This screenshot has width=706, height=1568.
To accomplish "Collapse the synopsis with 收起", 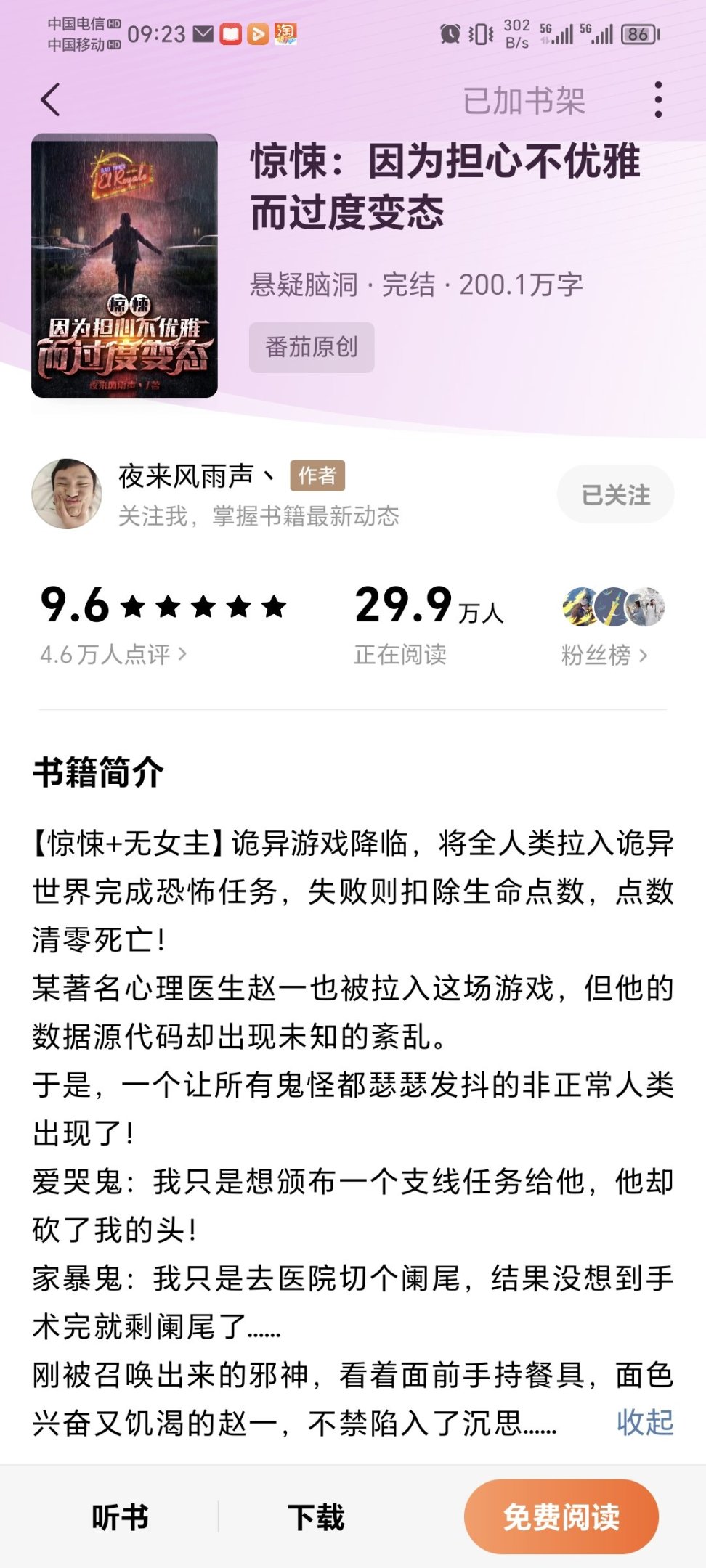I will tap(645, 1423).
